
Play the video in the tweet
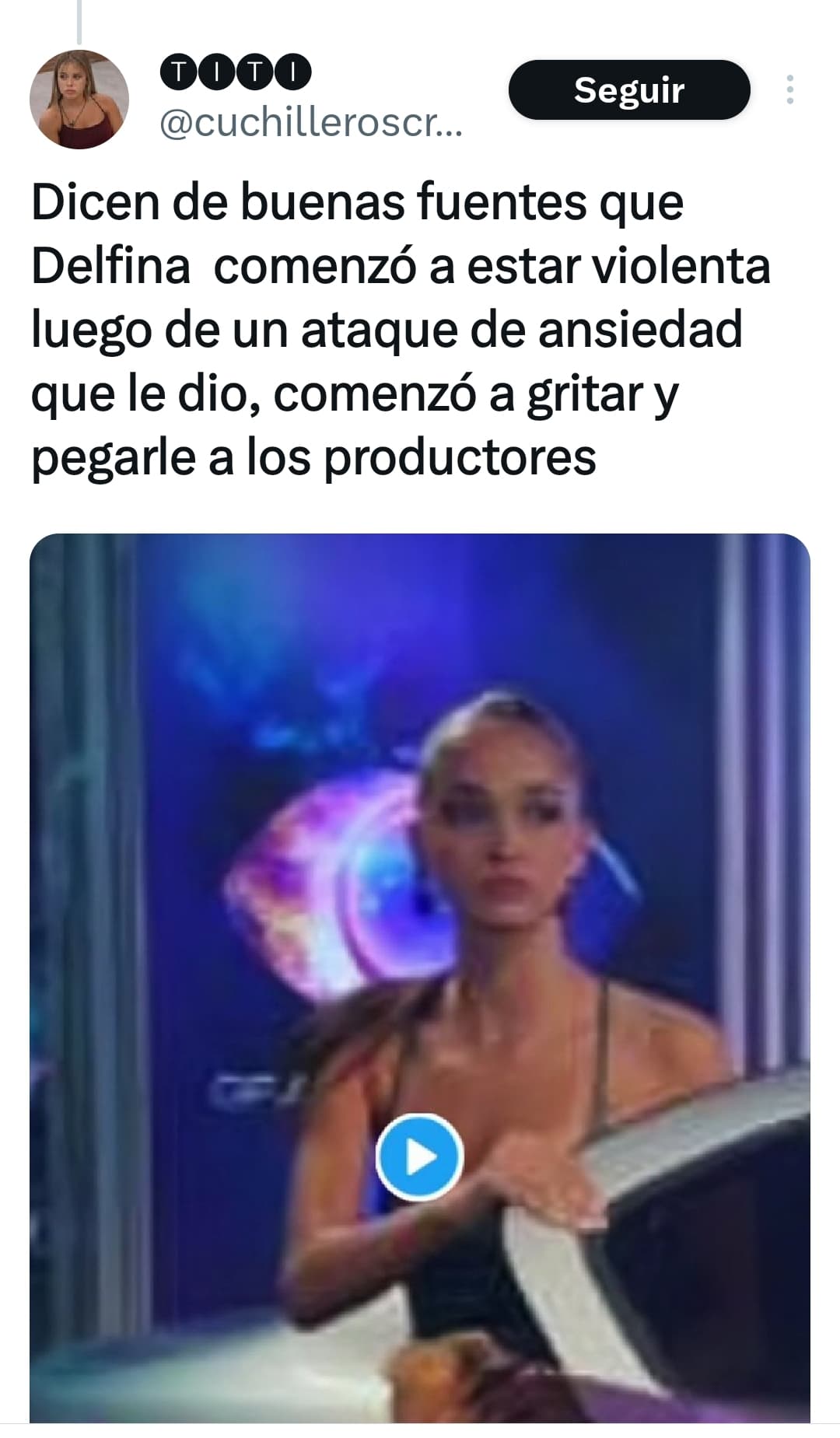420,1156
